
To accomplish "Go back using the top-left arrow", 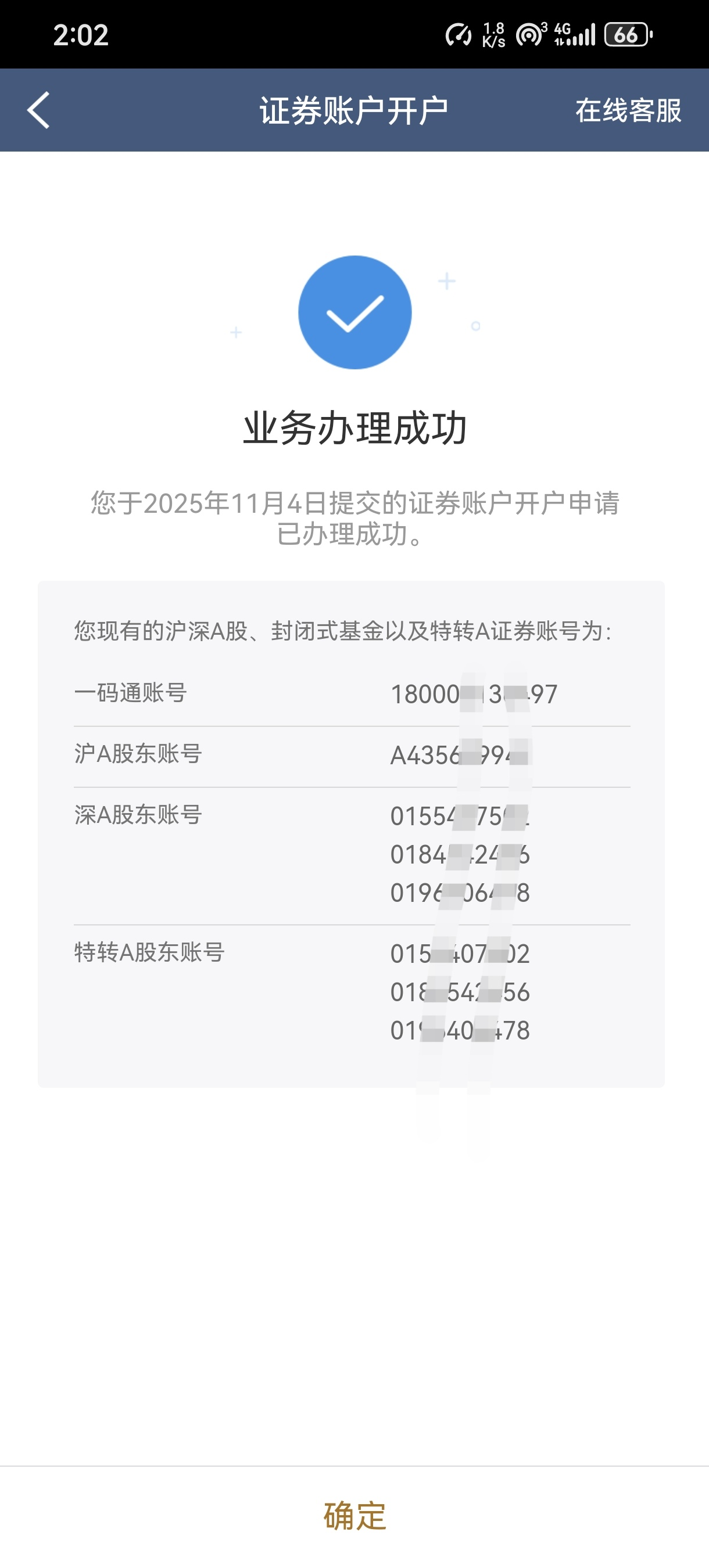I will pyautogui.click(x=38, y=110).
